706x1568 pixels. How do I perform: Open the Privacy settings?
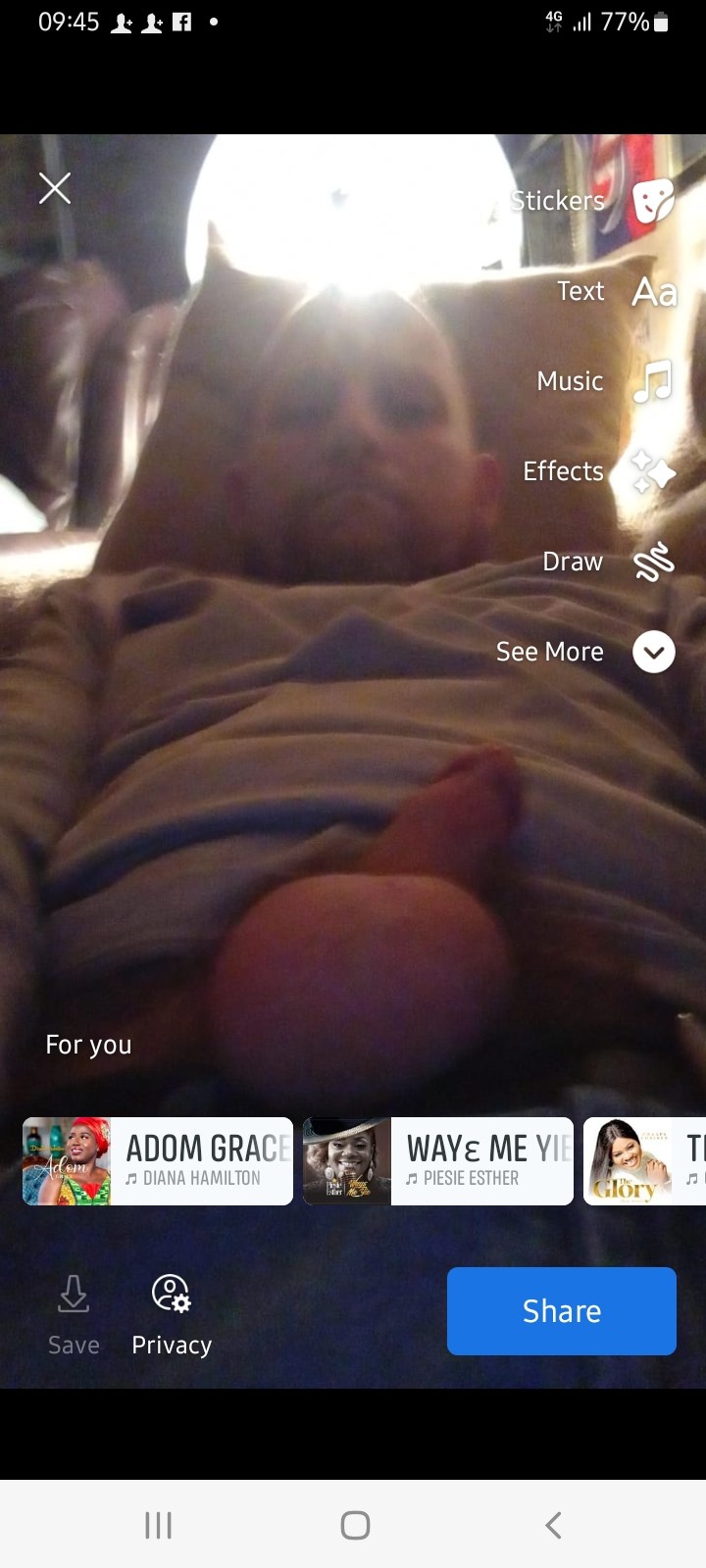click(x=172, y=1314)
